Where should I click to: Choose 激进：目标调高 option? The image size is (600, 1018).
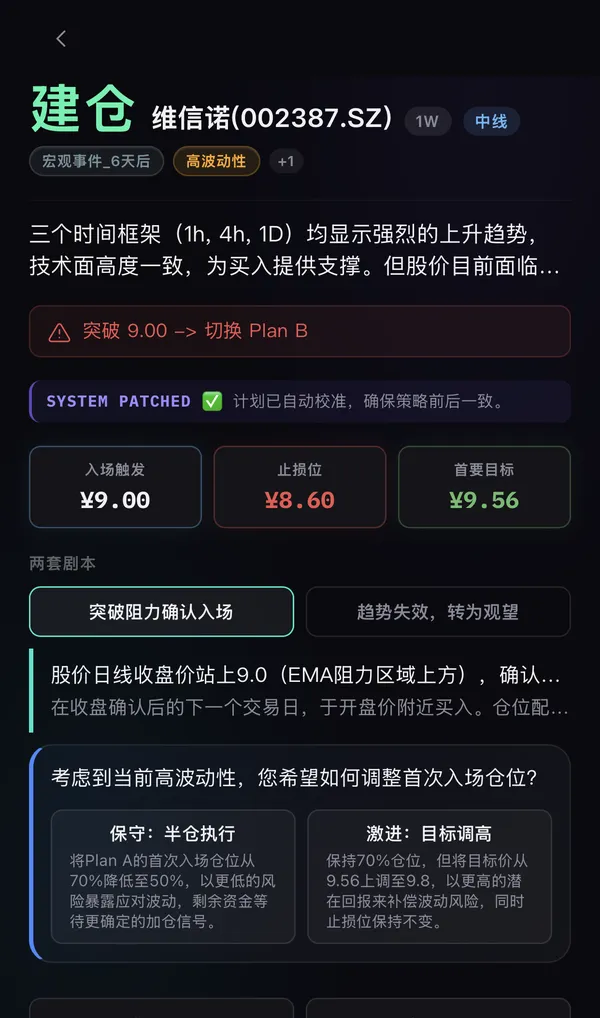click(x=429, y=876)
